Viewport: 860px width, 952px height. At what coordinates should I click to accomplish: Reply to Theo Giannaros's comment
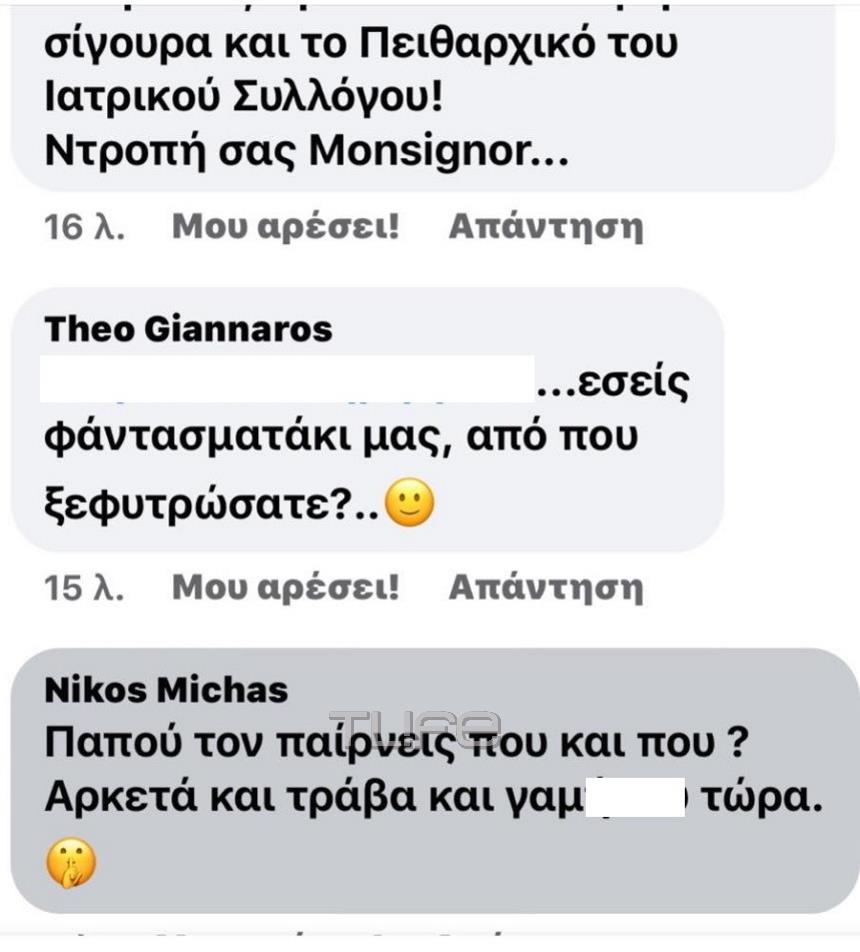click(545, 588)
